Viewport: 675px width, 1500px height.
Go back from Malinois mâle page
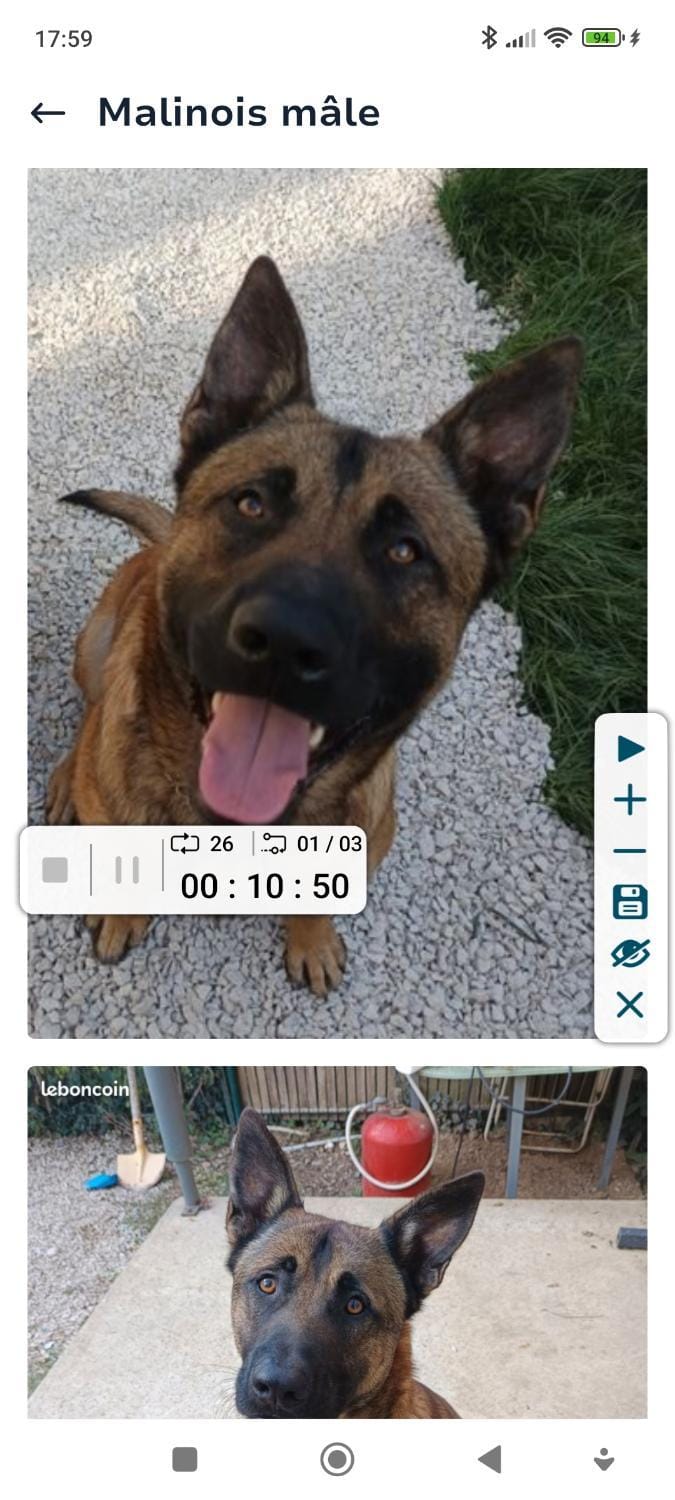pos(48,113)
